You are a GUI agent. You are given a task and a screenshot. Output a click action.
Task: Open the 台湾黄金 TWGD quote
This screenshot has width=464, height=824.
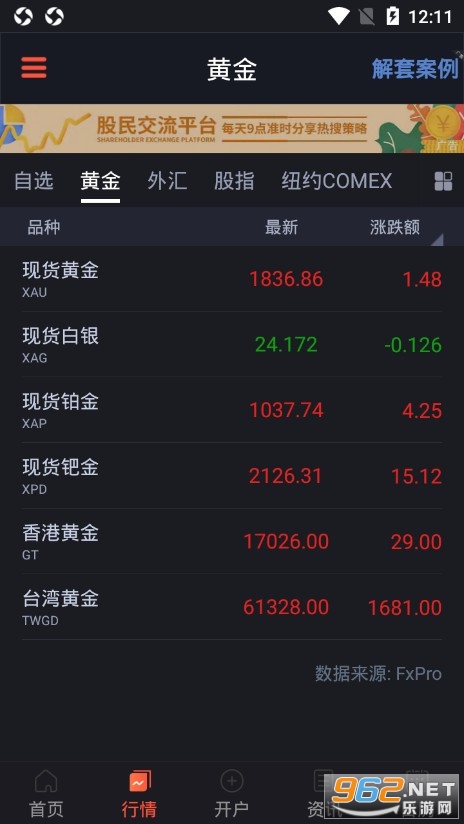(232, 607)
